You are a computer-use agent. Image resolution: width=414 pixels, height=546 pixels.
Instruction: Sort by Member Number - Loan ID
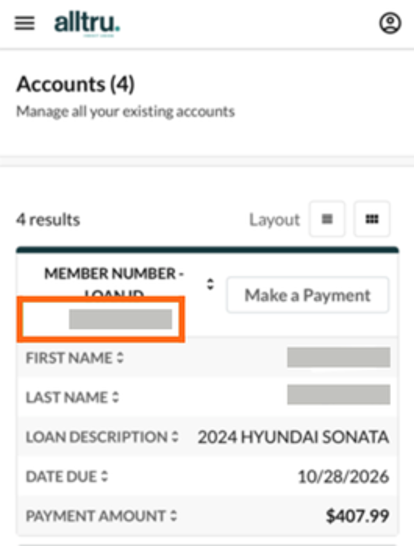210,284
